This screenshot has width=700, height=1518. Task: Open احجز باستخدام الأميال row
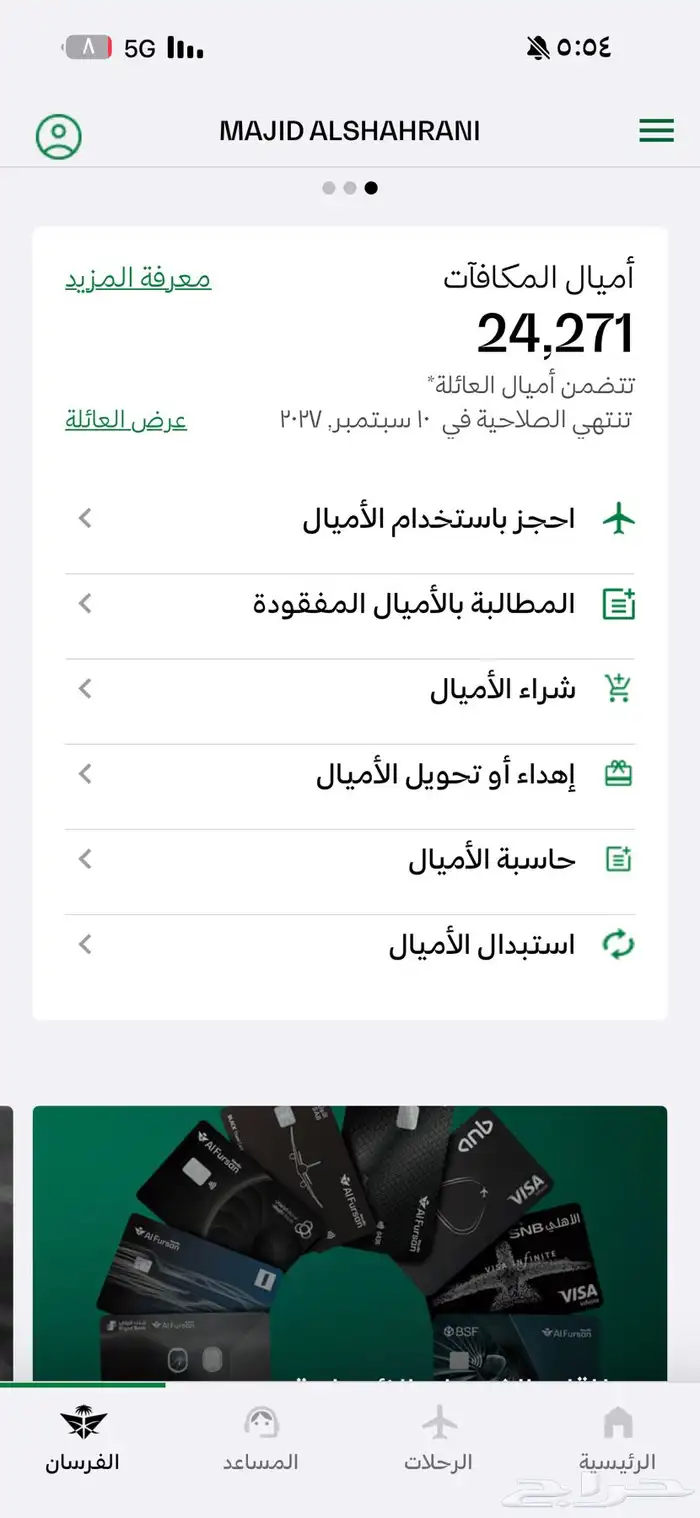pos(350,520)
